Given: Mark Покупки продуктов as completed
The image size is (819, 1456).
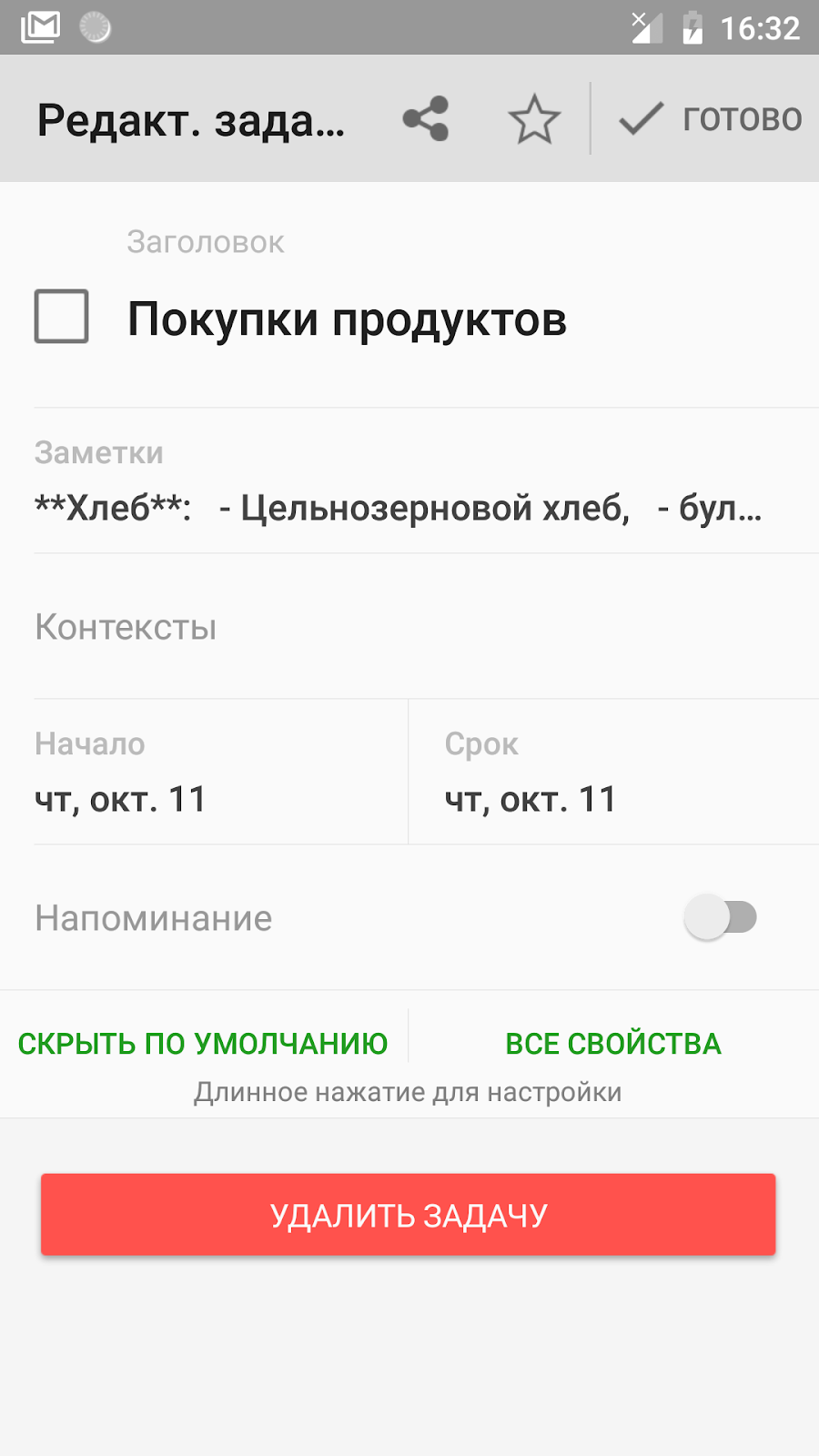Looking at the screenshot, I should 61,317.
